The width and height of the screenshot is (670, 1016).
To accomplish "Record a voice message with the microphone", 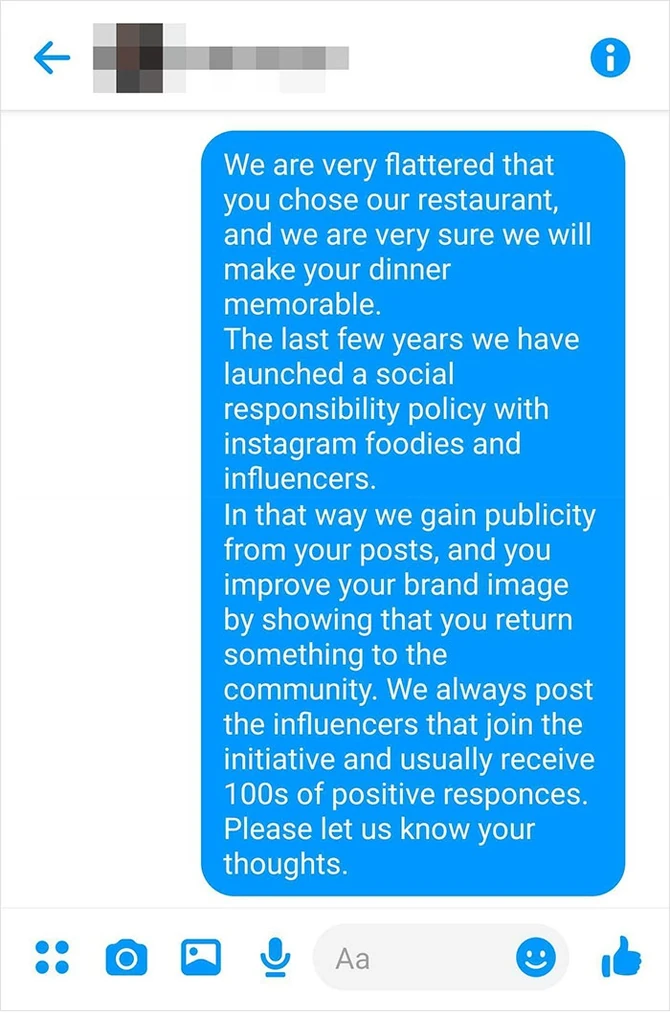I will coord(273,957).
